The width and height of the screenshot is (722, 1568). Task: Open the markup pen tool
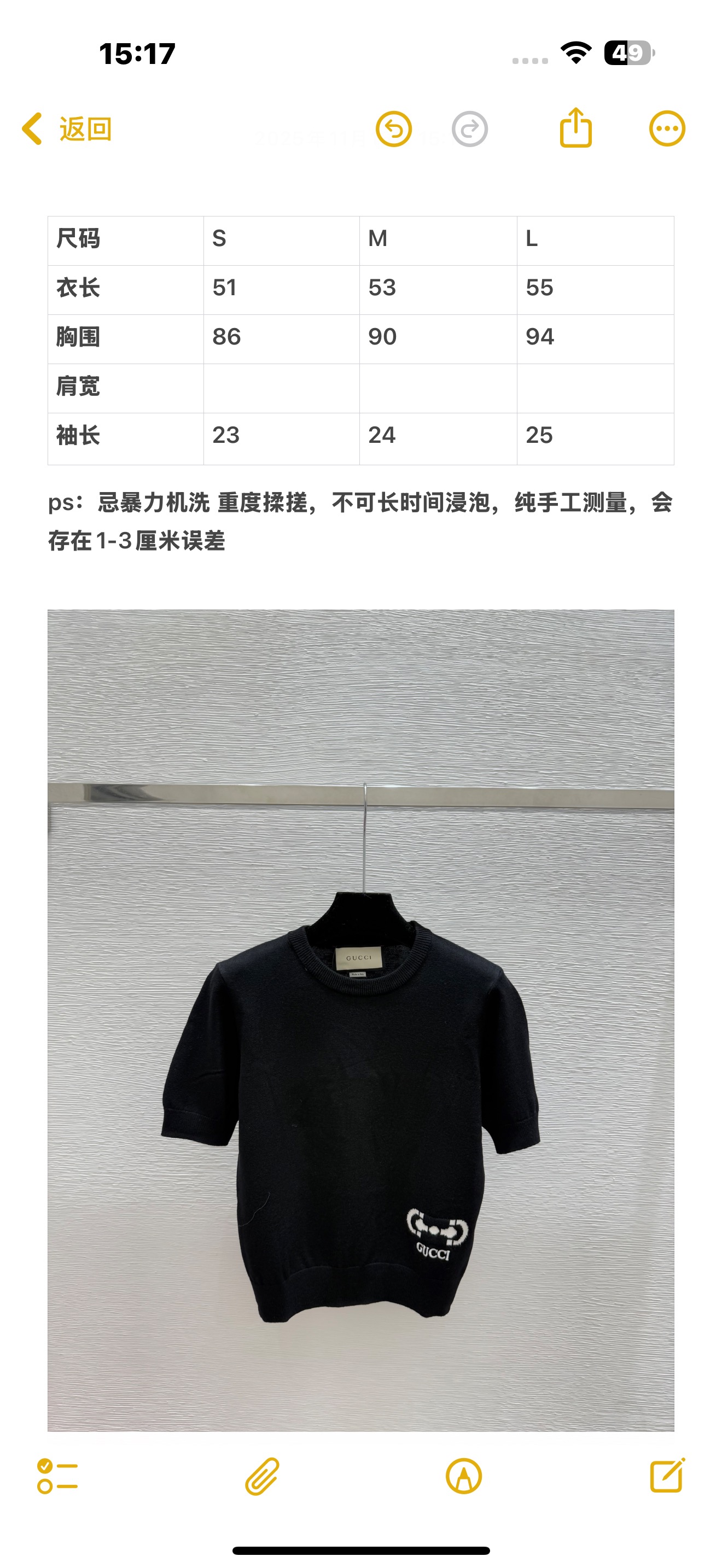click(x=464, y=1476)
